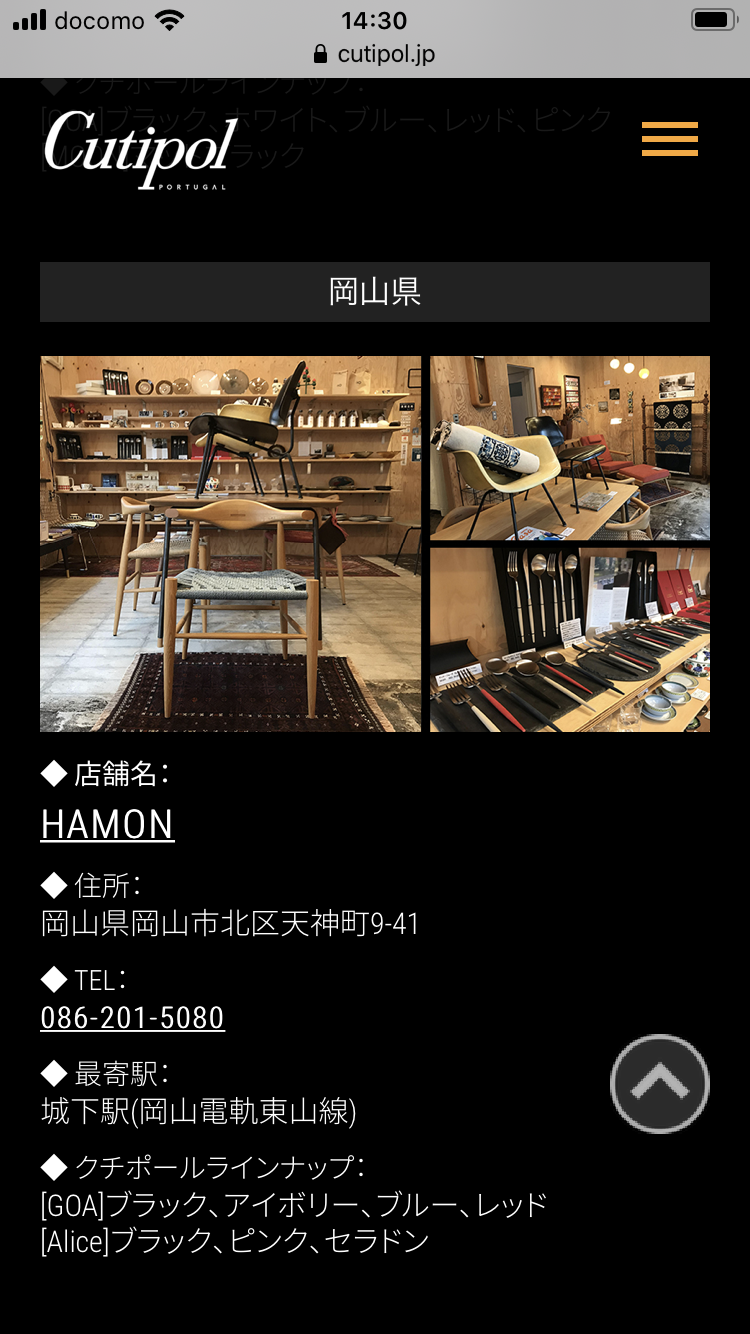
Task: Tap the back-to-top arrow button
Action: [660, 1084]
